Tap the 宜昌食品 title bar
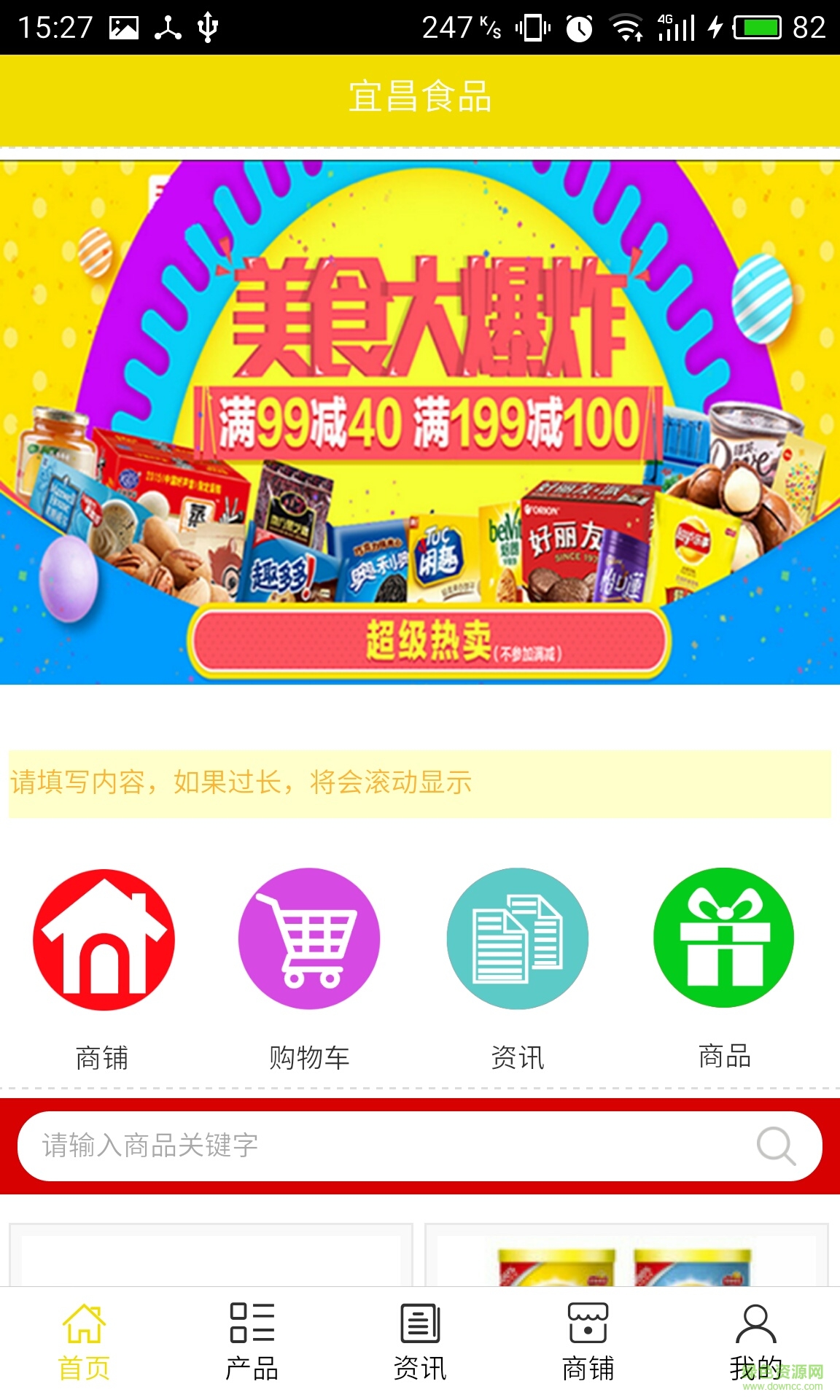This screenshot has width=840, height=1400. click(420, 100)
